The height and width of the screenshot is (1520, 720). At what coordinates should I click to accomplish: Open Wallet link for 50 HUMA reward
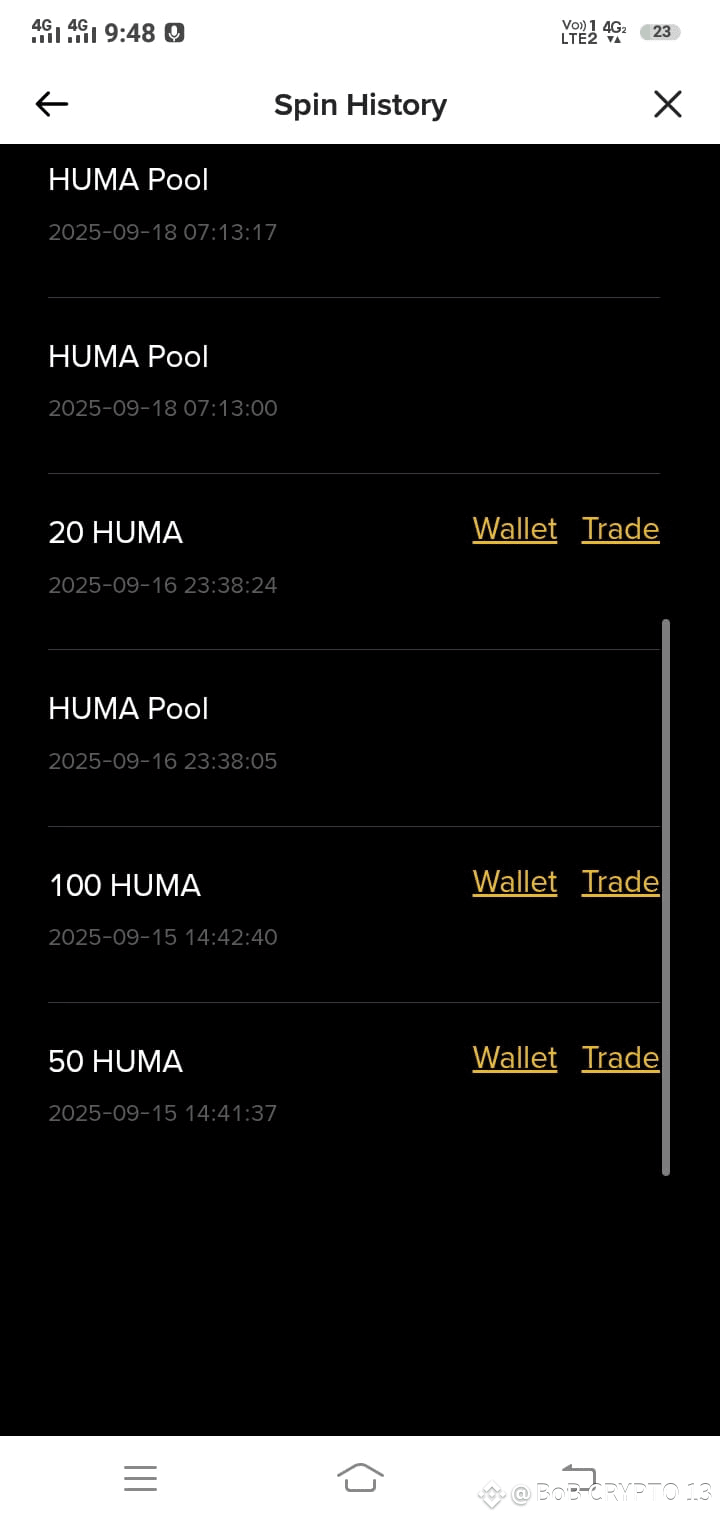514,1058
